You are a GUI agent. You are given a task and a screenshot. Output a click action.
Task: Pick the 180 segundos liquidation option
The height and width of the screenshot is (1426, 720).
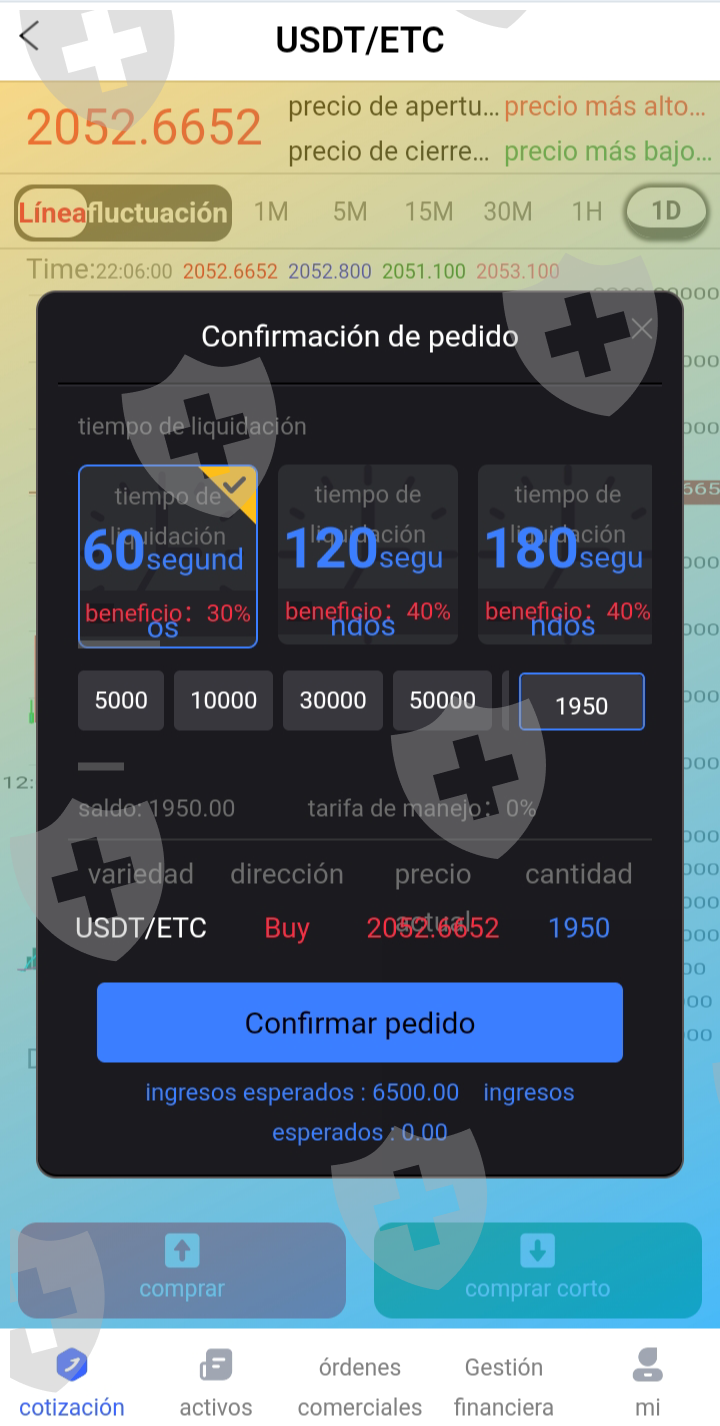pos(565,554)
